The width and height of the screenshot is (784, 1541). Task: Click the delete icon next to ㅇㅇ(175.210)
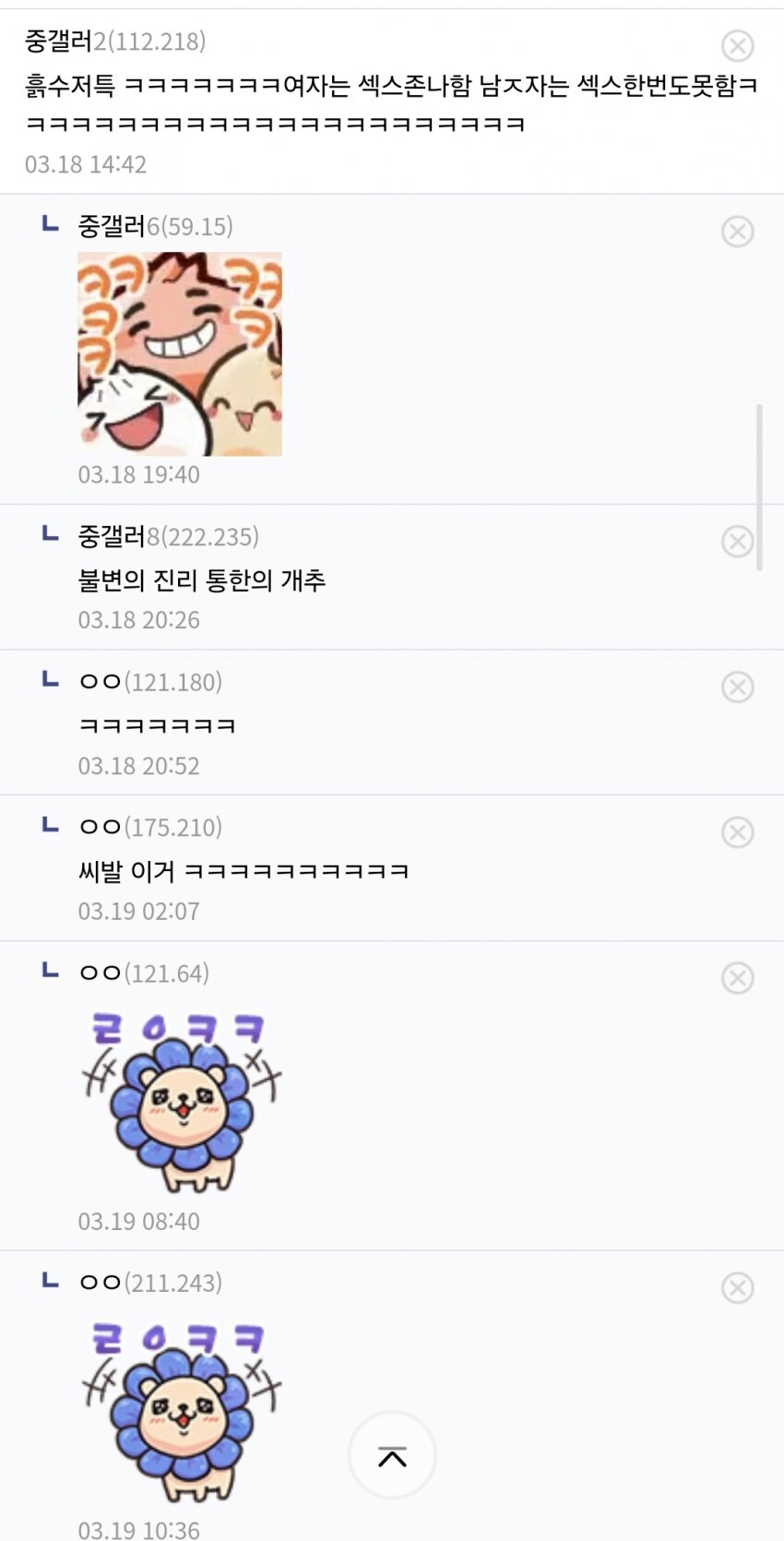click(x=736, y=832)
